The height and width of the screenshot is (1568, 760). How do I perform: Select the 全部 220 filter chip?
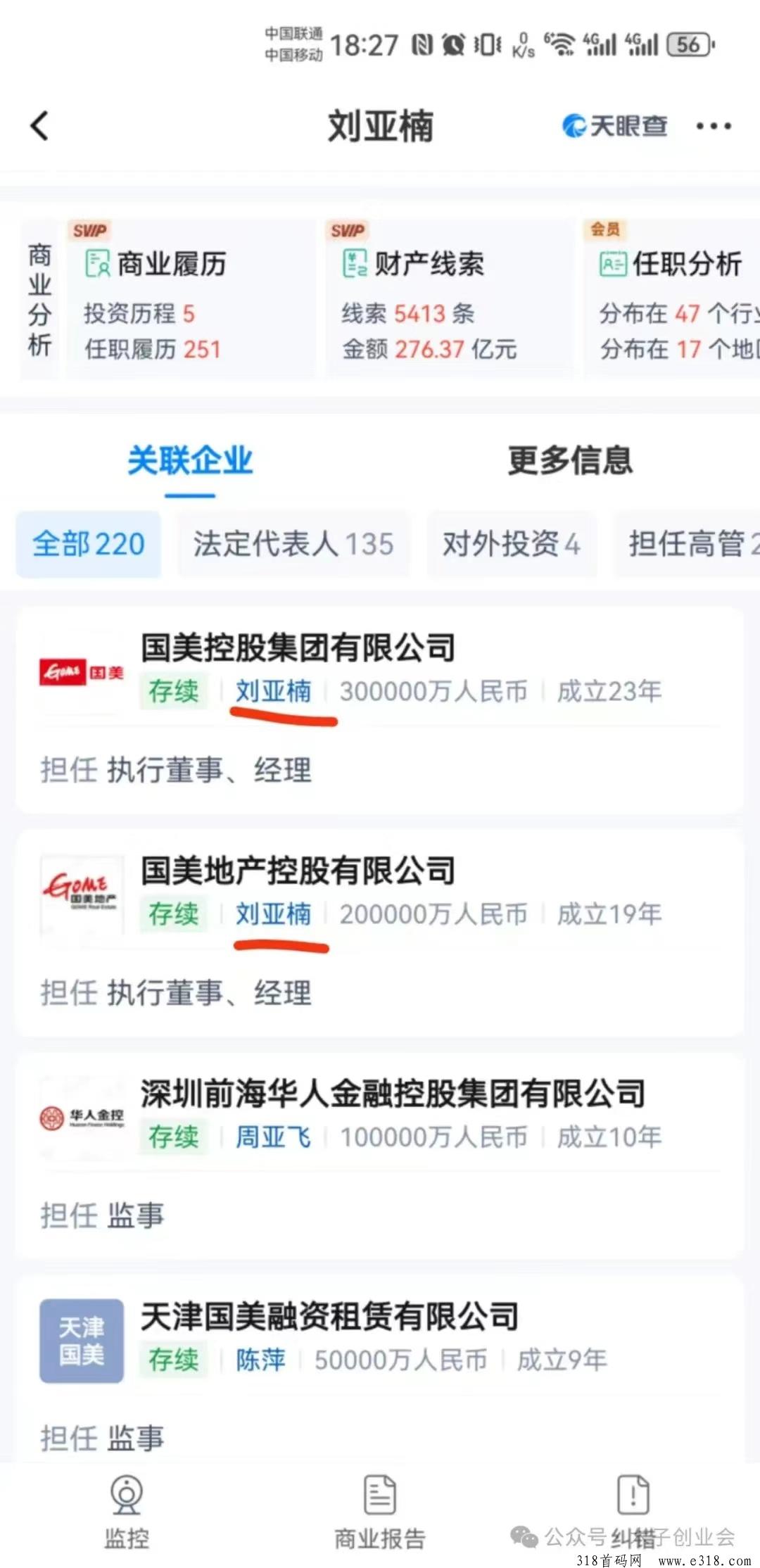[x=89, y=544]
